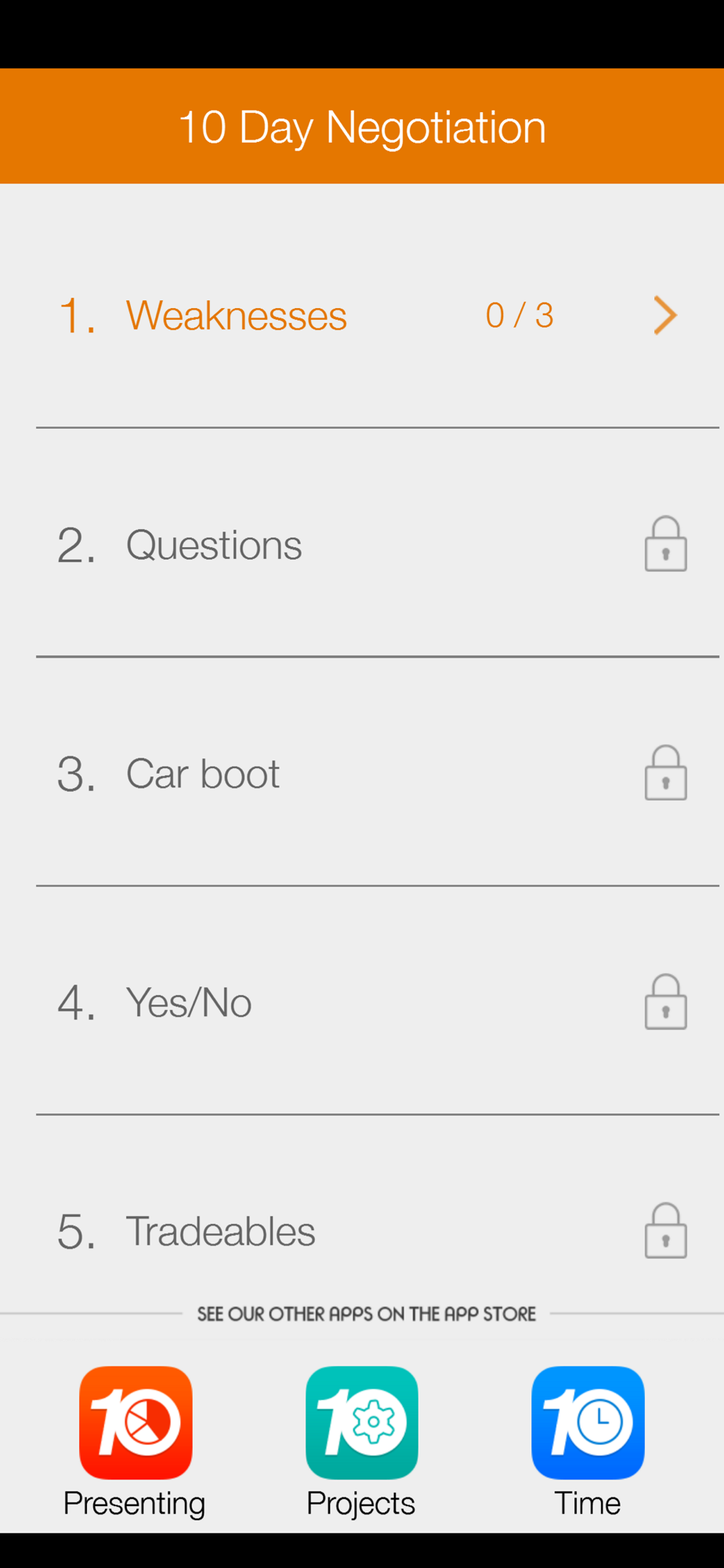
Task: Tap the locked Tradeables lesson
Action: click(362, 1214)
